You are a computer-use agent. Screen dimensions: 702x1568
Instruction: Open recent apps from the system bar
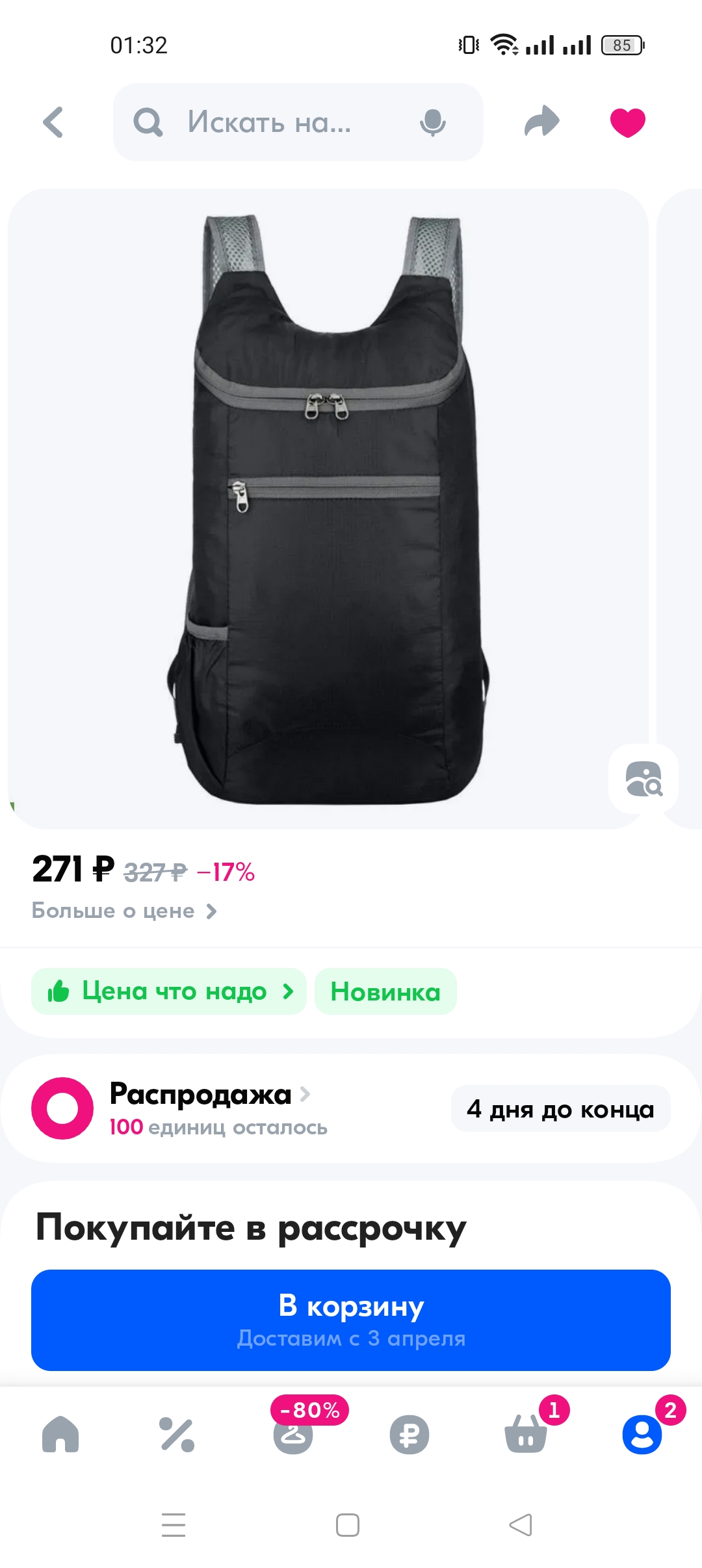tap(174, 1524)
